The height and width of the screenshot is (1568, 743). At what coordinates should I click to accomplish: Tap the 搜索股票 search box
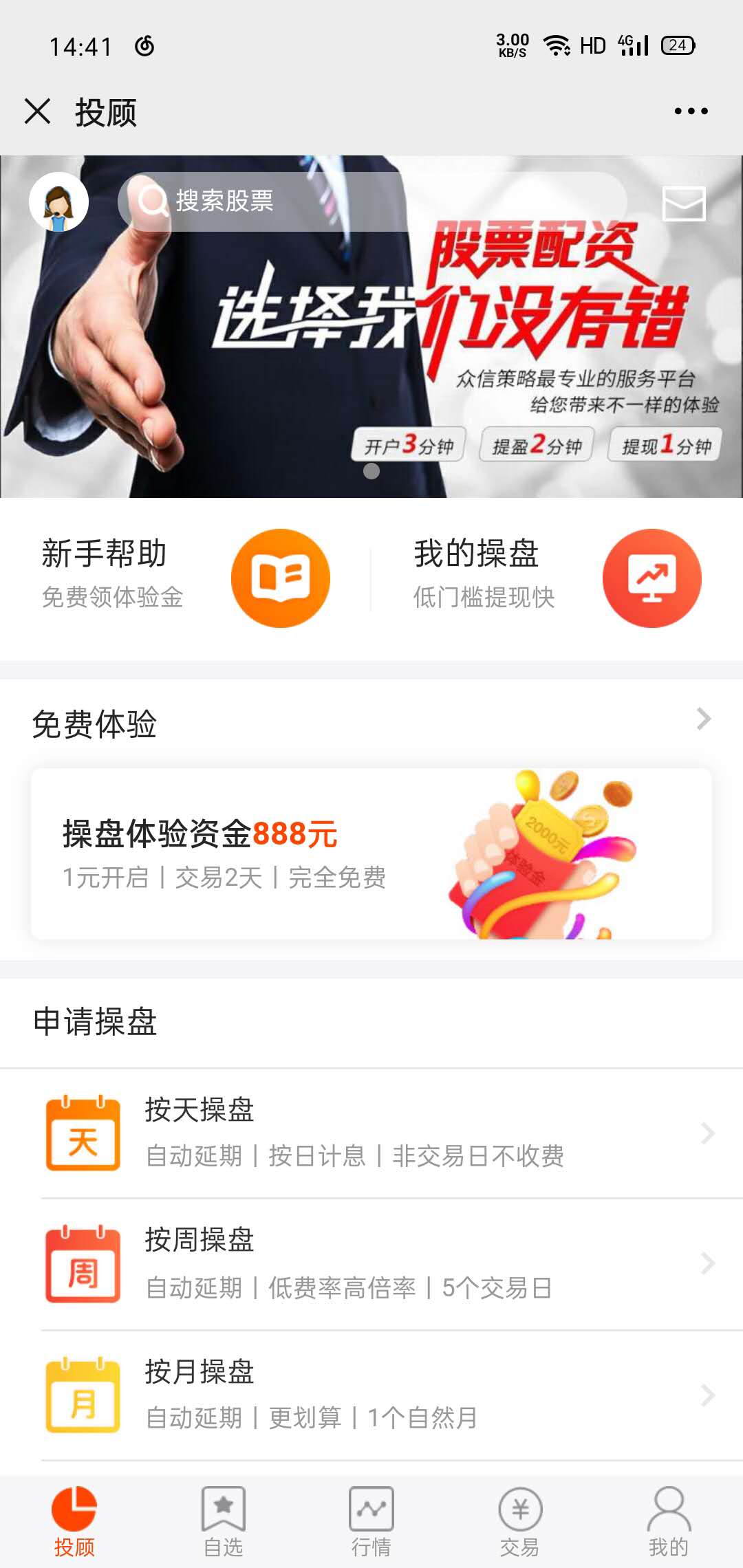(371, 202)
